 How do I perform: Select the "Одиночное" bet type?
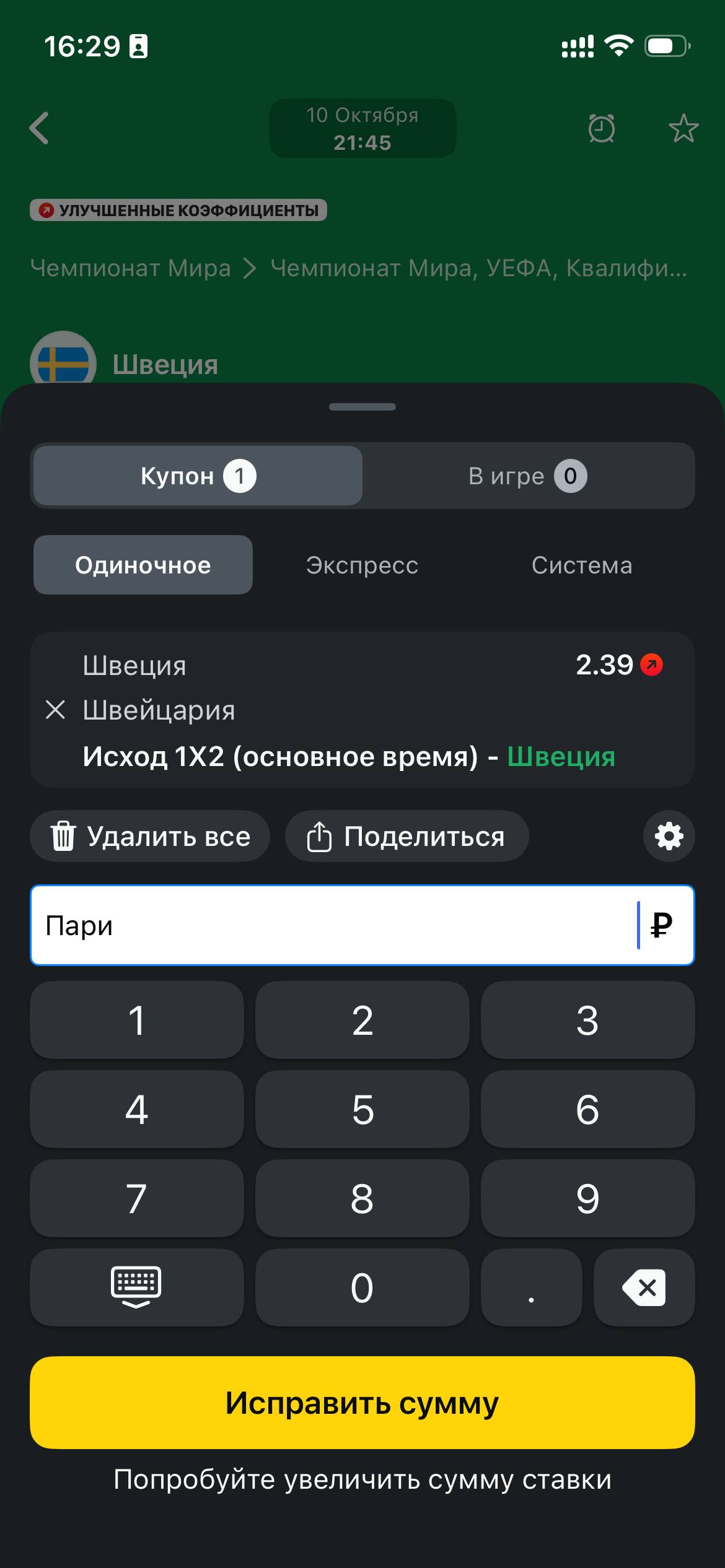[x=143, y=565]
